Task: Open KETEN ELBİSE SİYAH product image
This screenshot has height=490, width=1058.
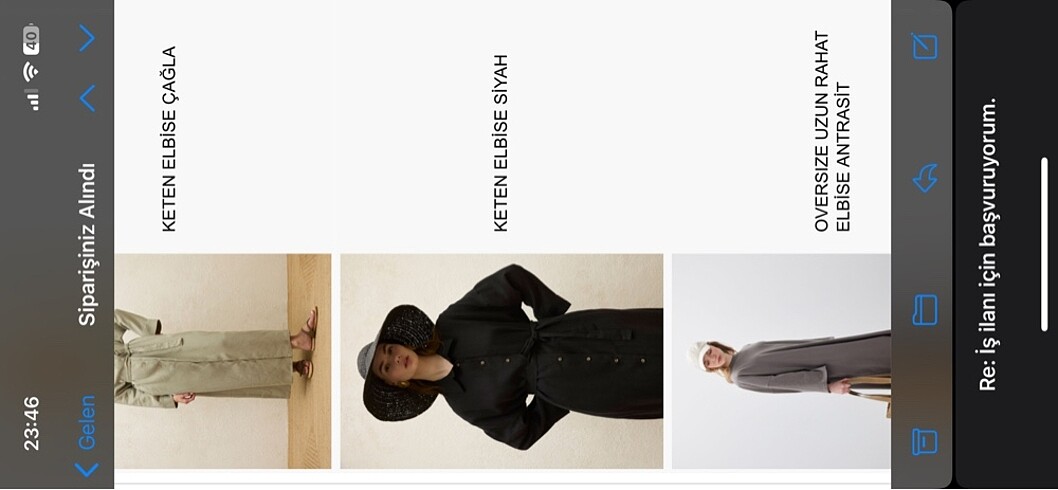Action: [501, 361]
